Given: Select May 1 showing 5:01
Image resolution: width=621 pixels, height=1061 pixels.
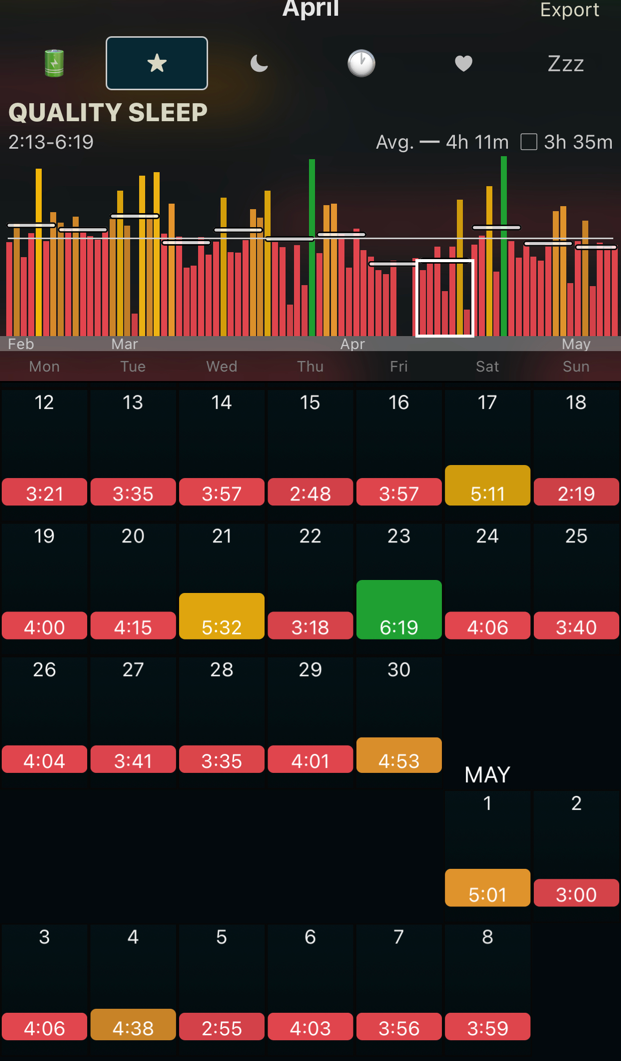Looking at the screenshot, I should tap(488, 849).
